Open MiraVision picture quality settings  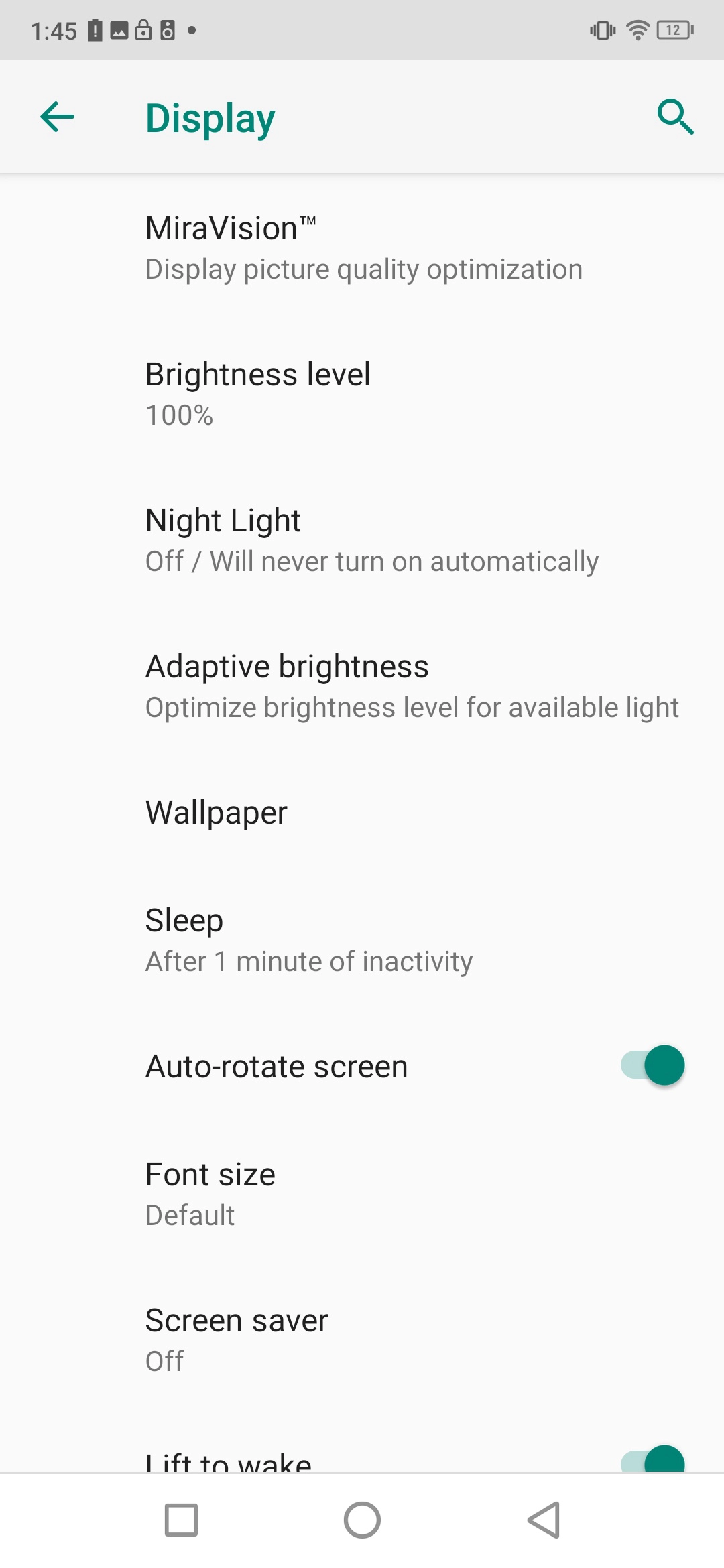362,248
